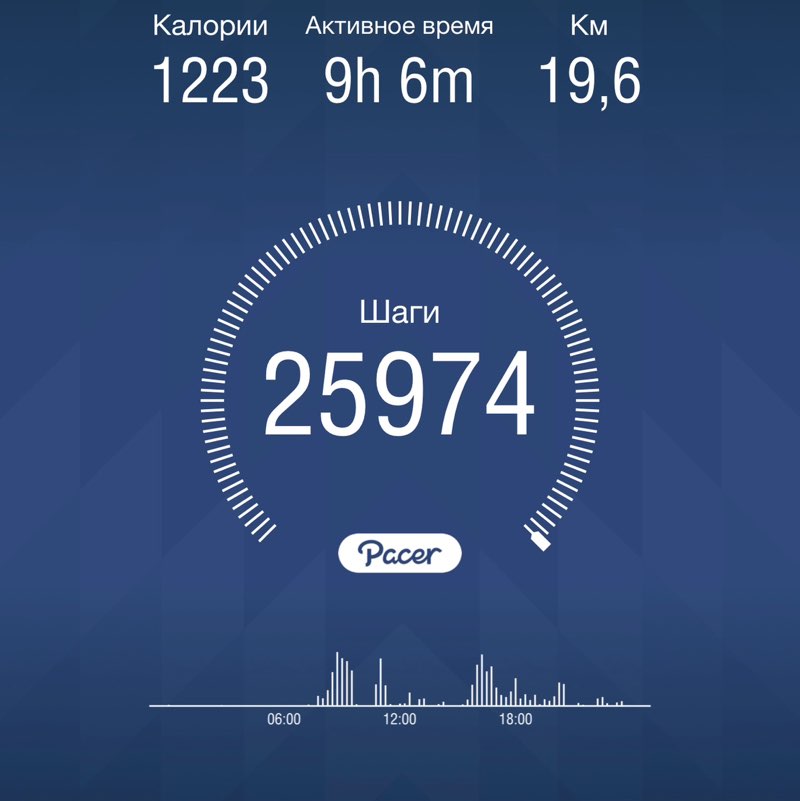The width and height of the screenshot is (800, 801).
Task: Open the Калории statistic
Action: pos(209,25)
